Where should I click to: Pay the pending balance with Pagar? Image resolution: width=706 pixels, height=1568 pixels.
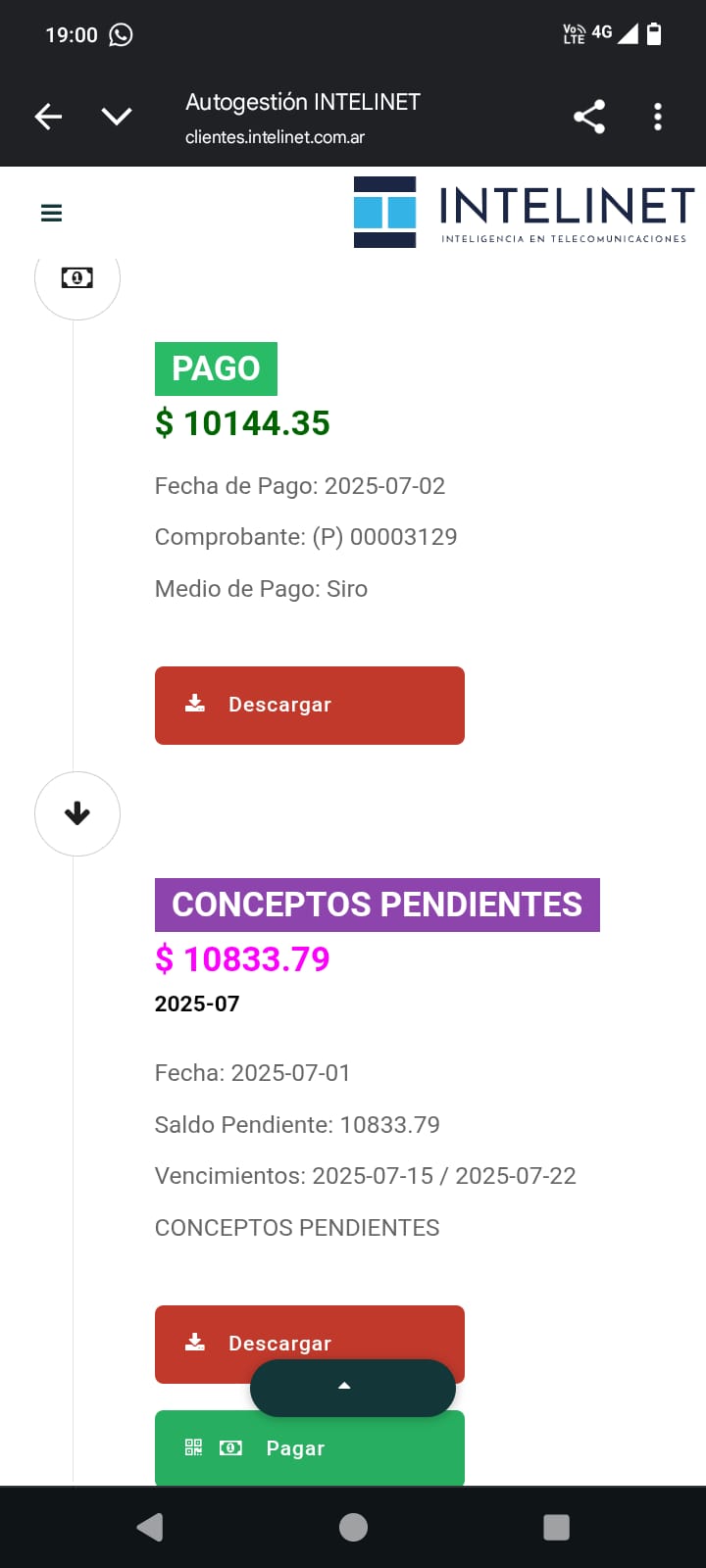[x=309, y=1452]
